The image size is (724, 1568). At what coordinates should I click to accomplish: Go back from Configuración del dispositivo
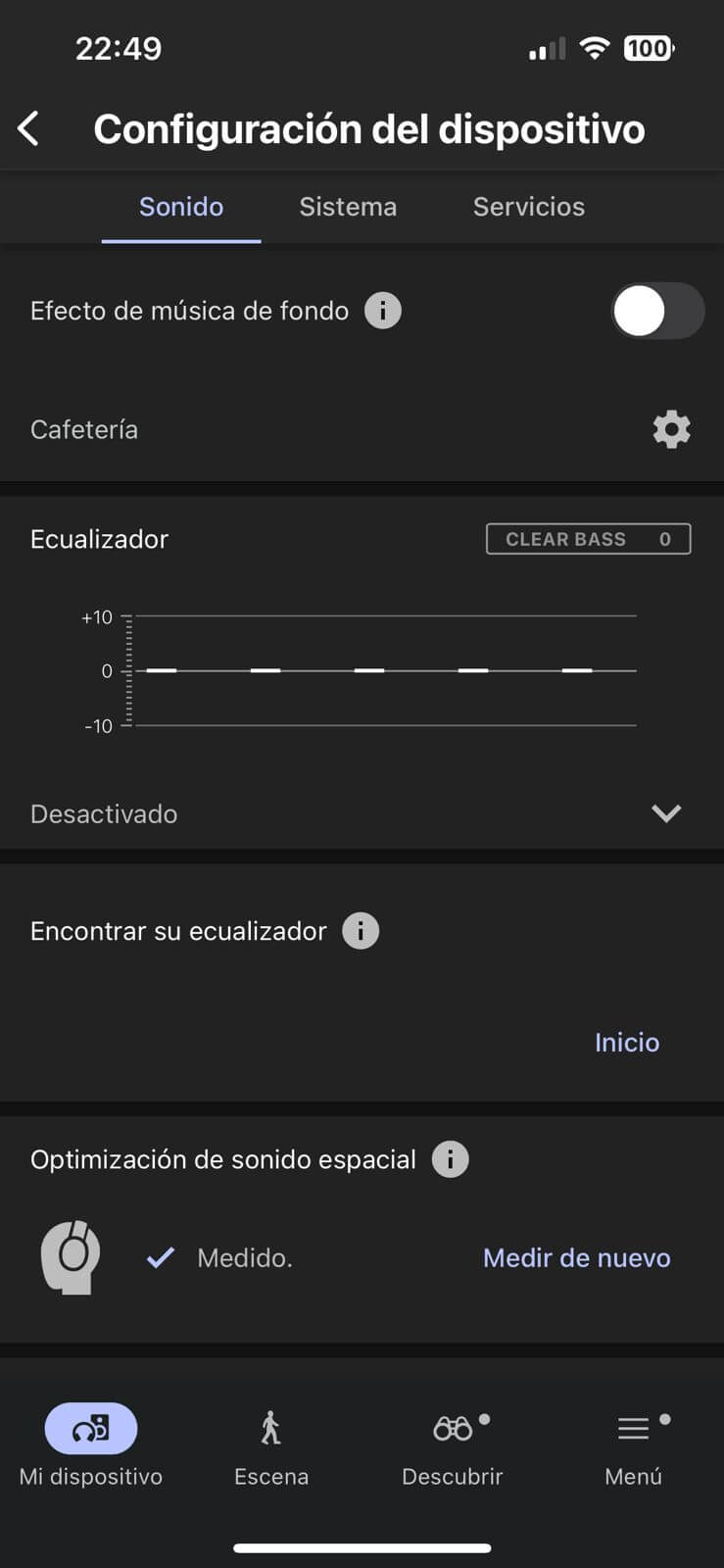[x=29, y=128]
